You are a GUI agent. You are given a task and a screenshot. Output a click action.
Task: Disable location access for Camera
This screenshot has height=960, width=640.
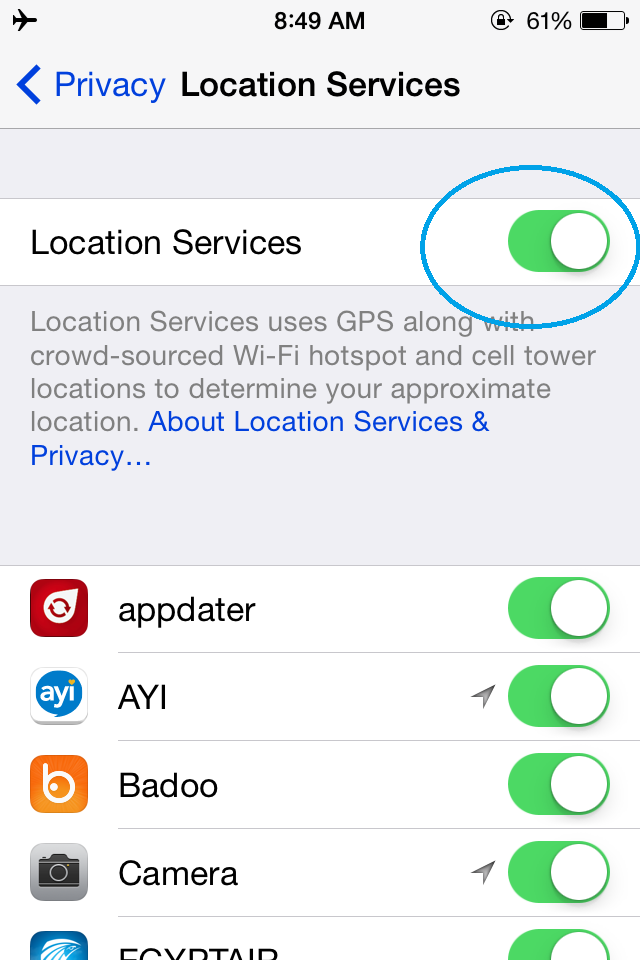coord(559,872)
